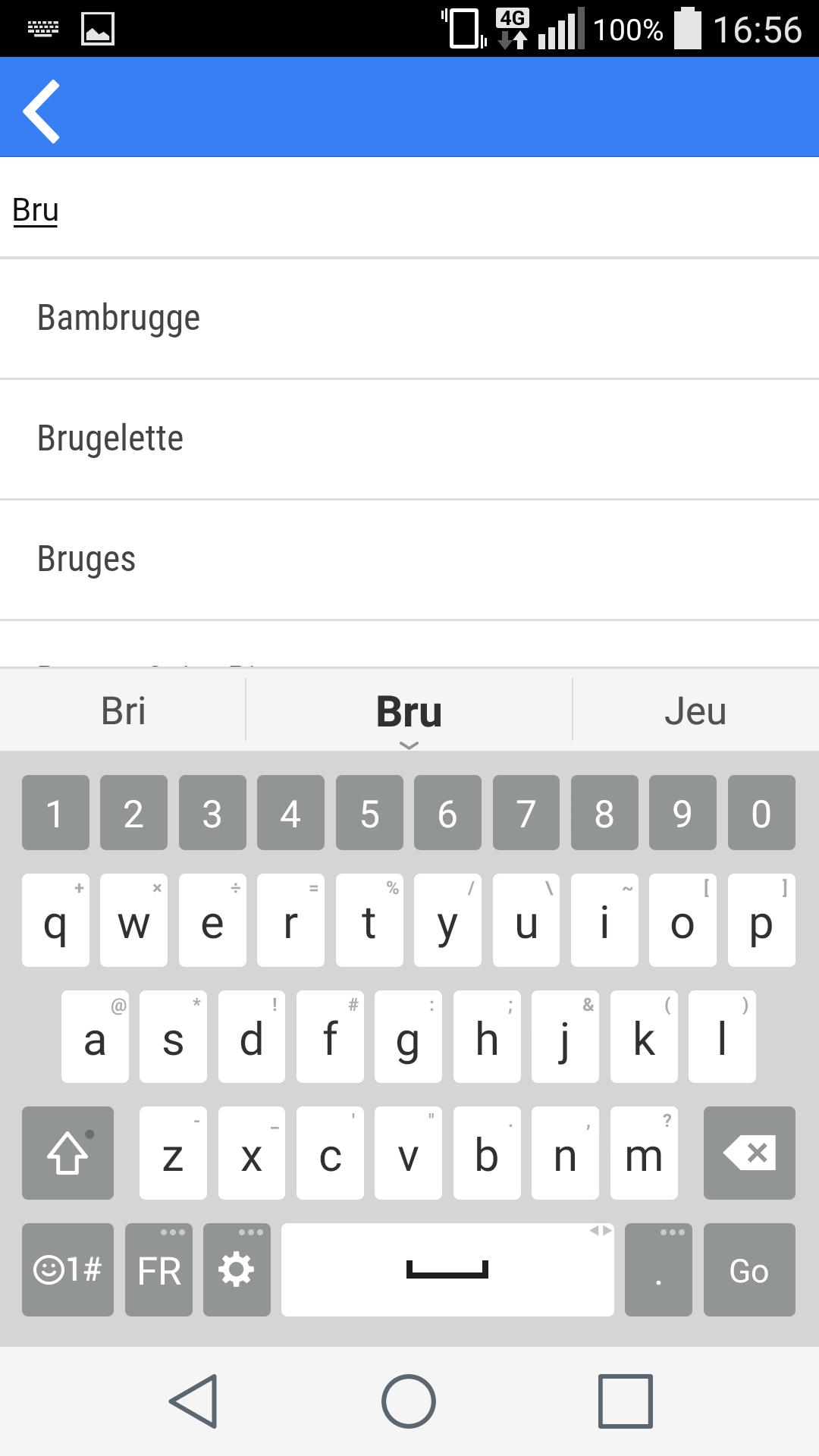Focus the search field containing Bru
819x1456 pixels.
pyautogui.click(x=409, y=209)
